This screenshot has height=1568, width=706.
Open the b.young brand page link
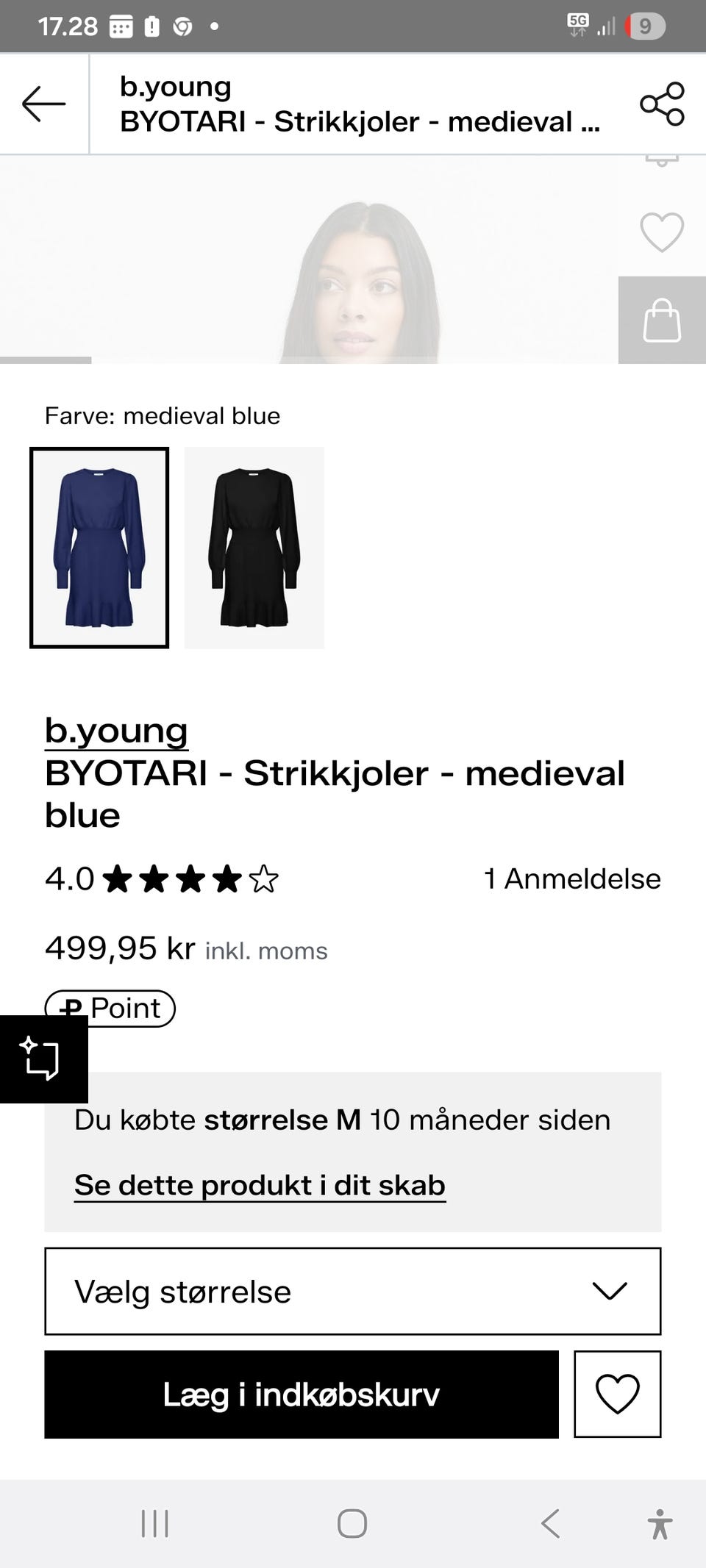click(116, 731)
